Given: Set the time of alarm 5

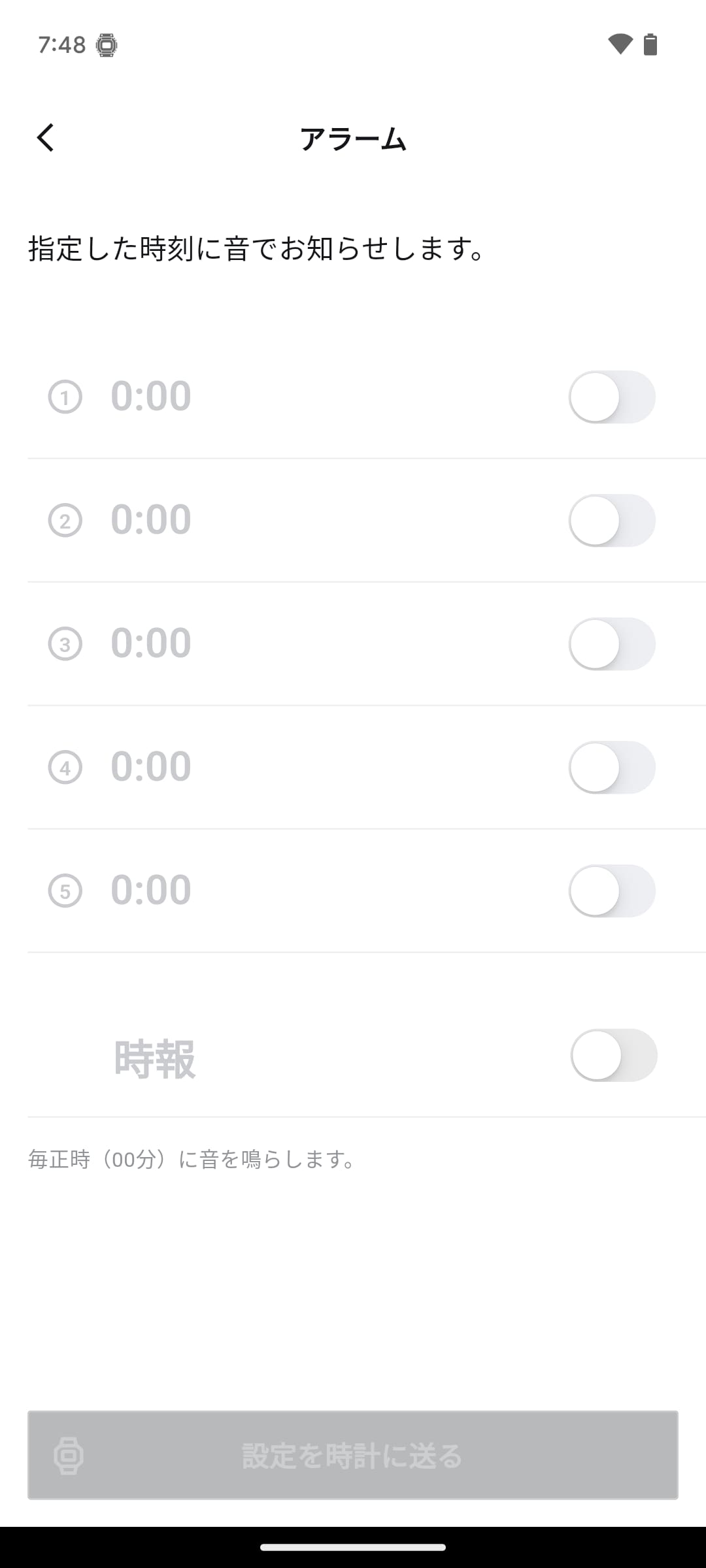Looking at the screenshot, I should coord(151,890).
